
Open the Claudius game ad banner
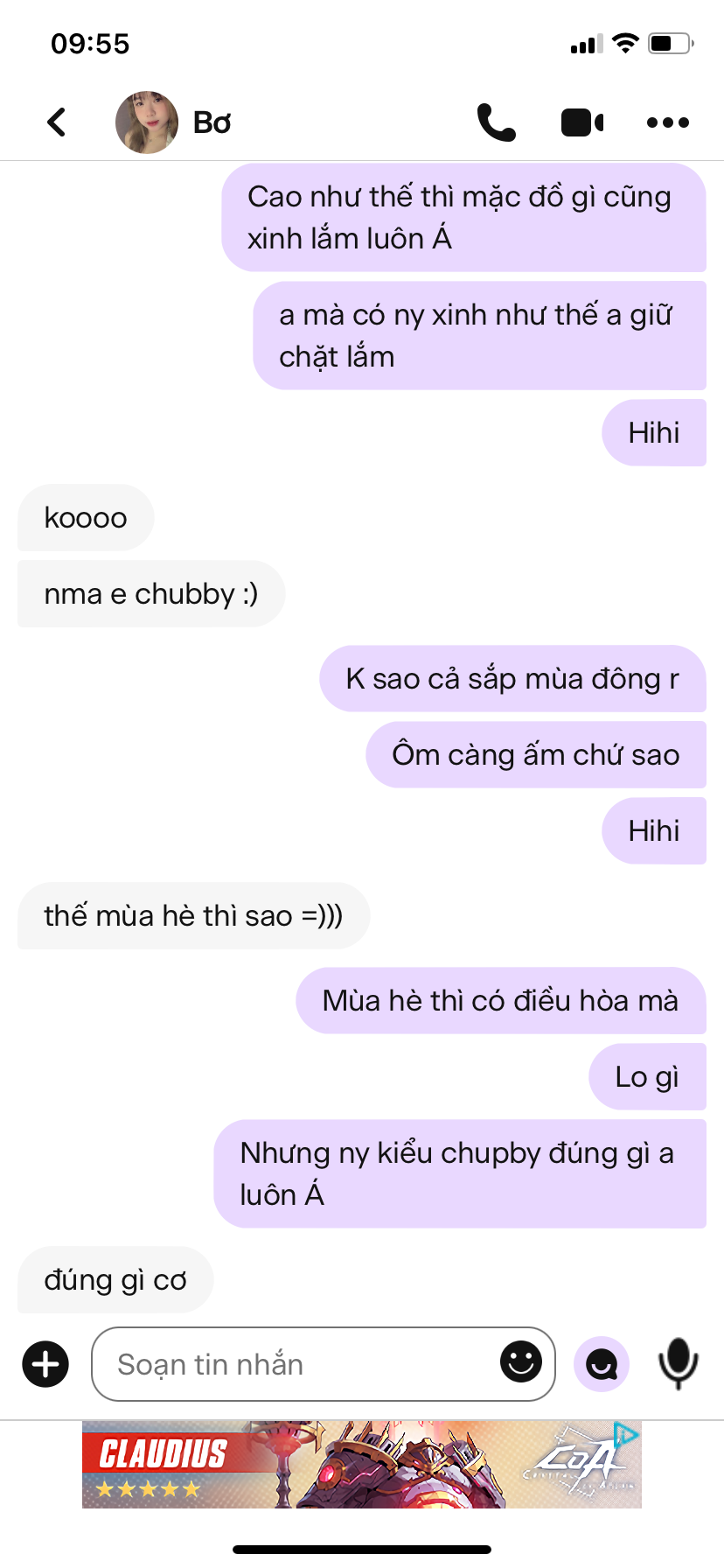tap(350, 1465)
